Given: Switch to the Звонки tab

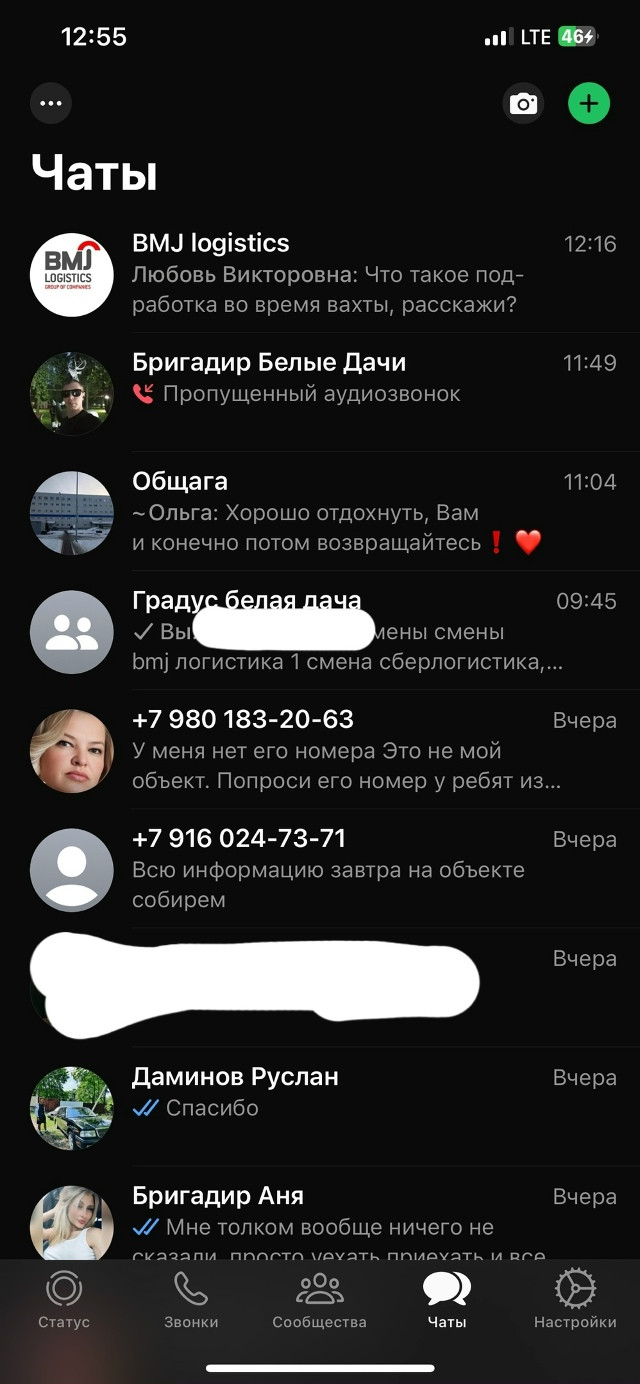Looking at the screenshot, I should point(191,1300).
